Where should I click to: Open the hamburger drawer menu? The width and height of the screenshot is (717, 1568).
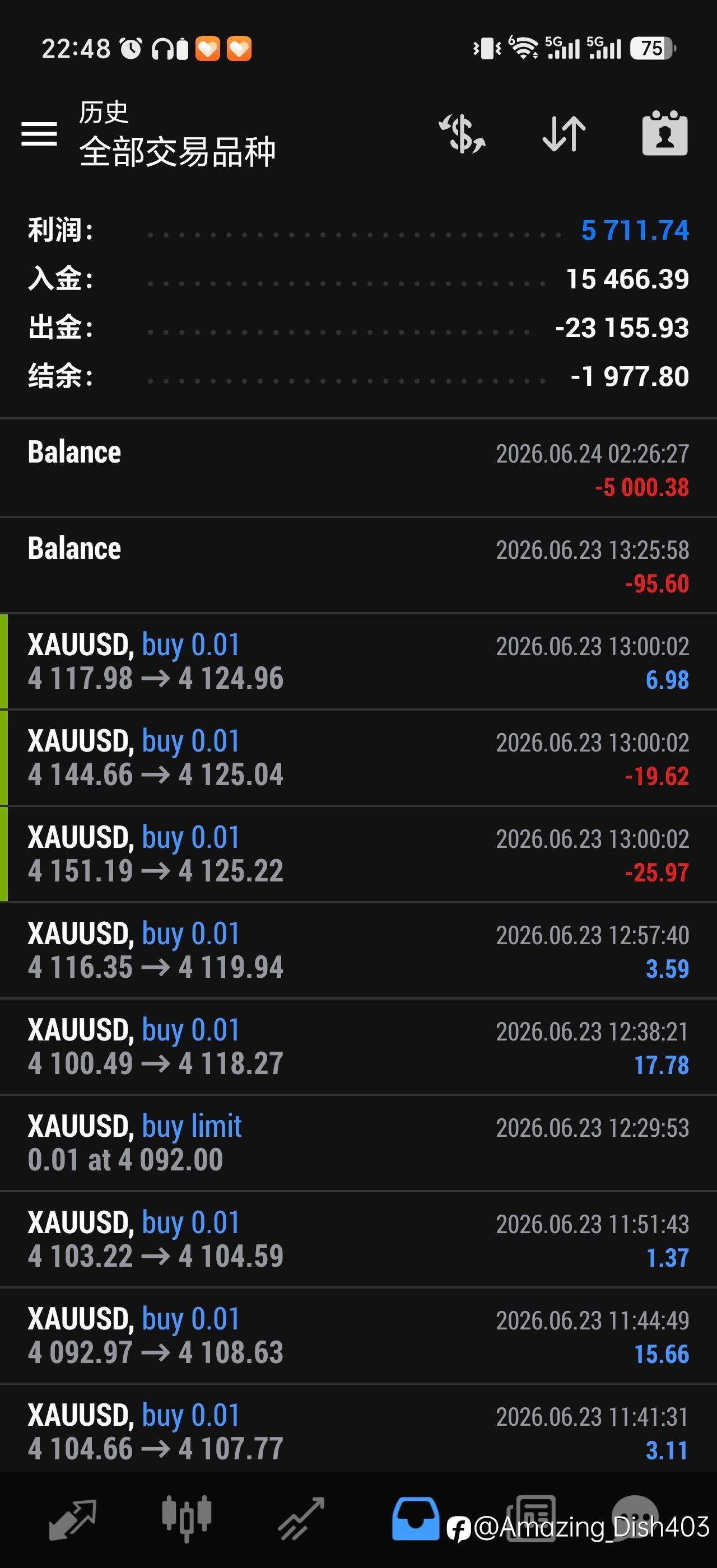39,133
